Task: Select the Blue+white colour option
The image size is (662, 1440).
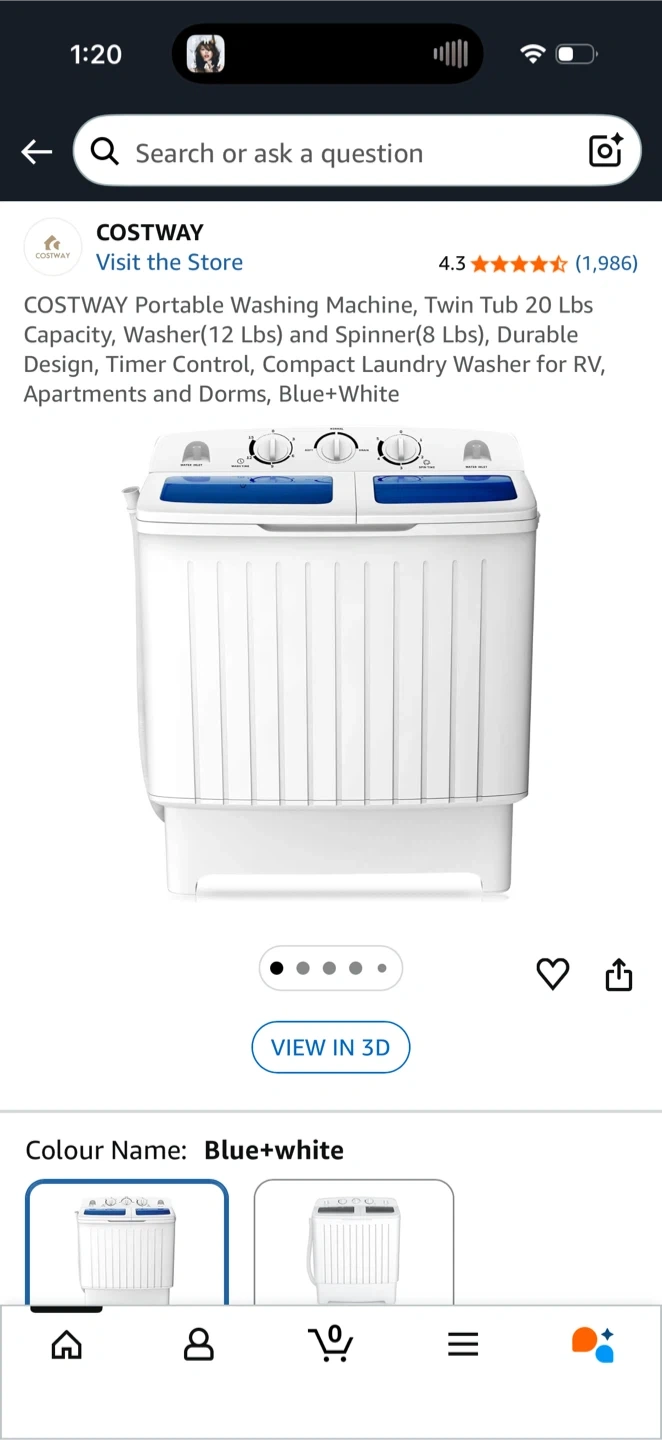Action: point(127,1244)
